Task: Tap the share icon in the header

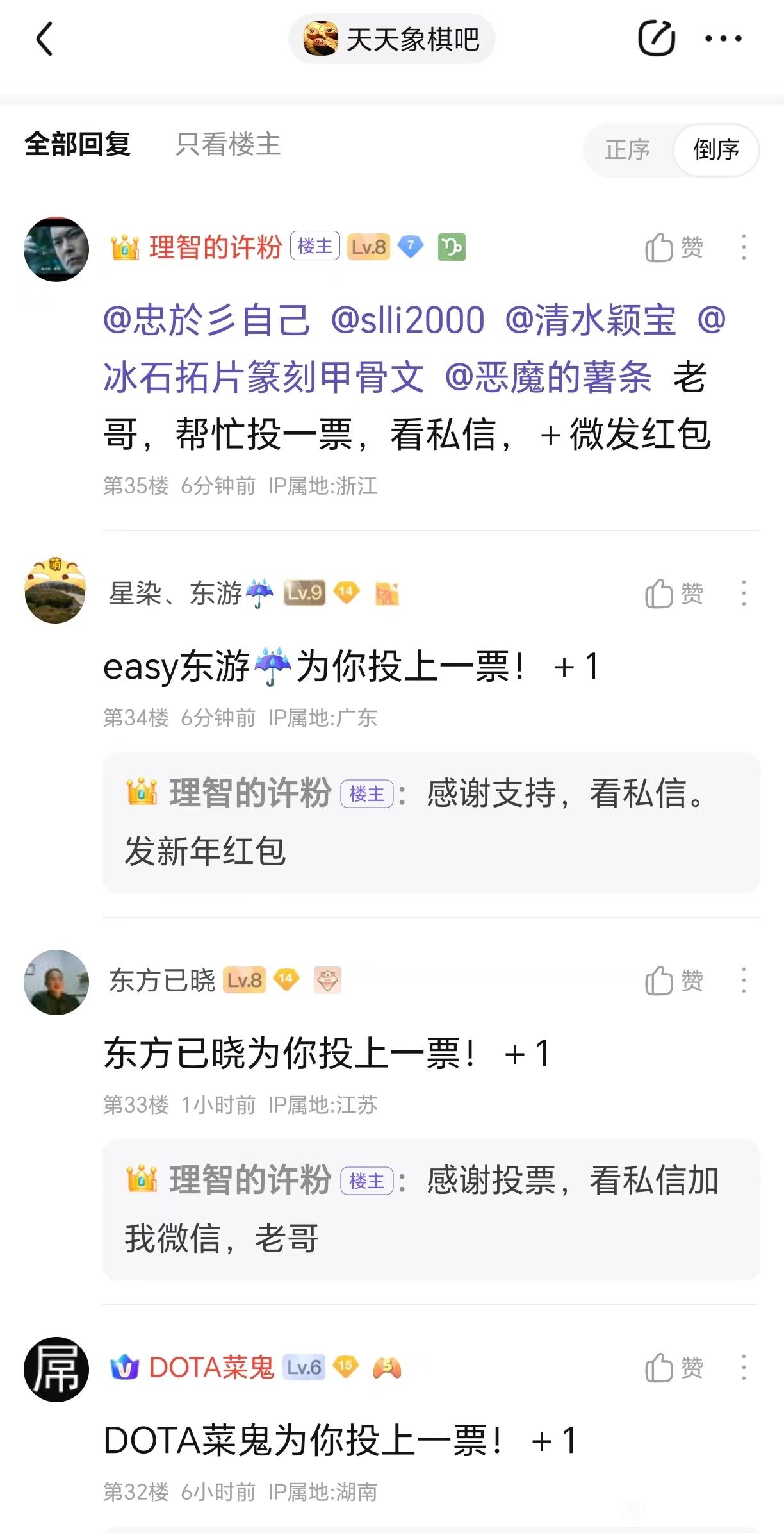Action: click(x=657, y=38)
